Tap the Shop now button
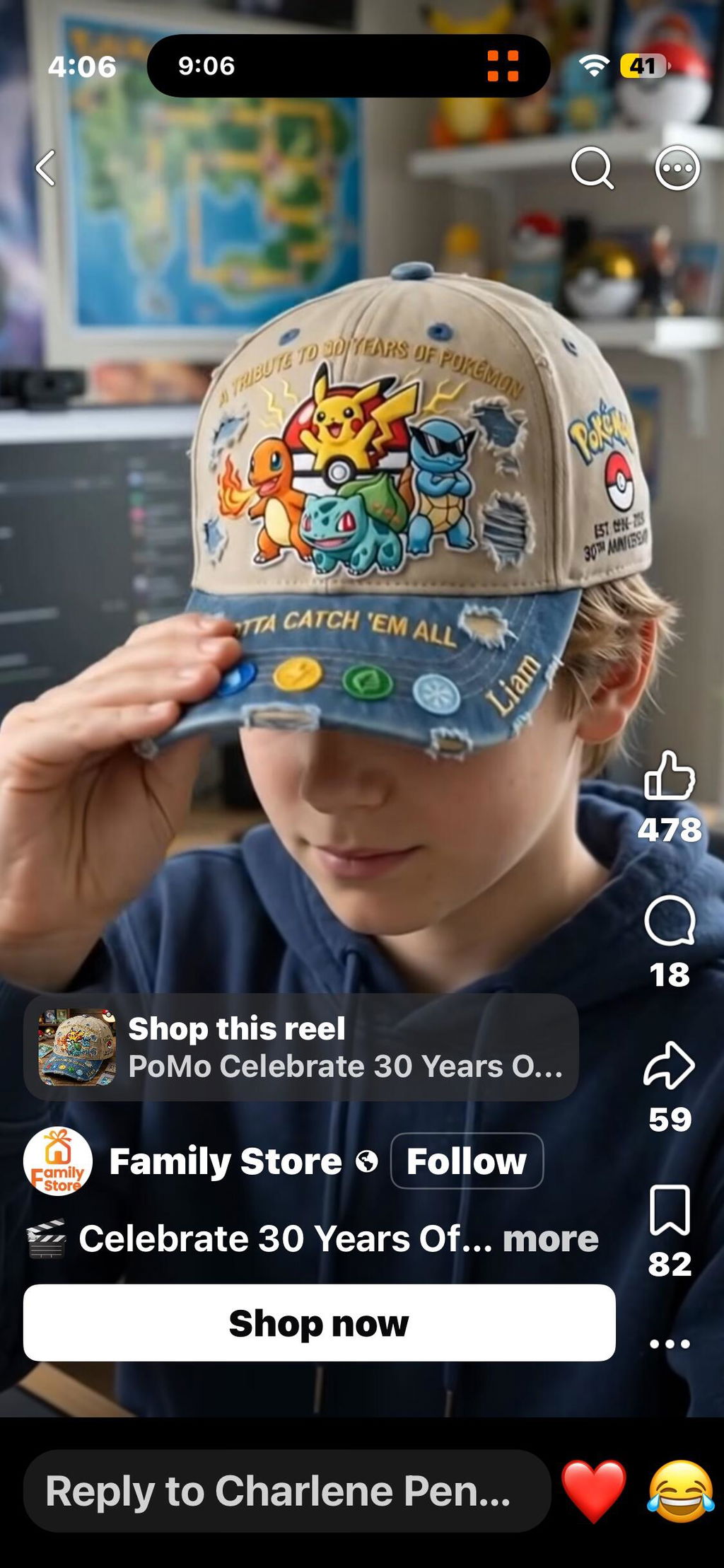The image size is (724, 1568). [319, 1323]
